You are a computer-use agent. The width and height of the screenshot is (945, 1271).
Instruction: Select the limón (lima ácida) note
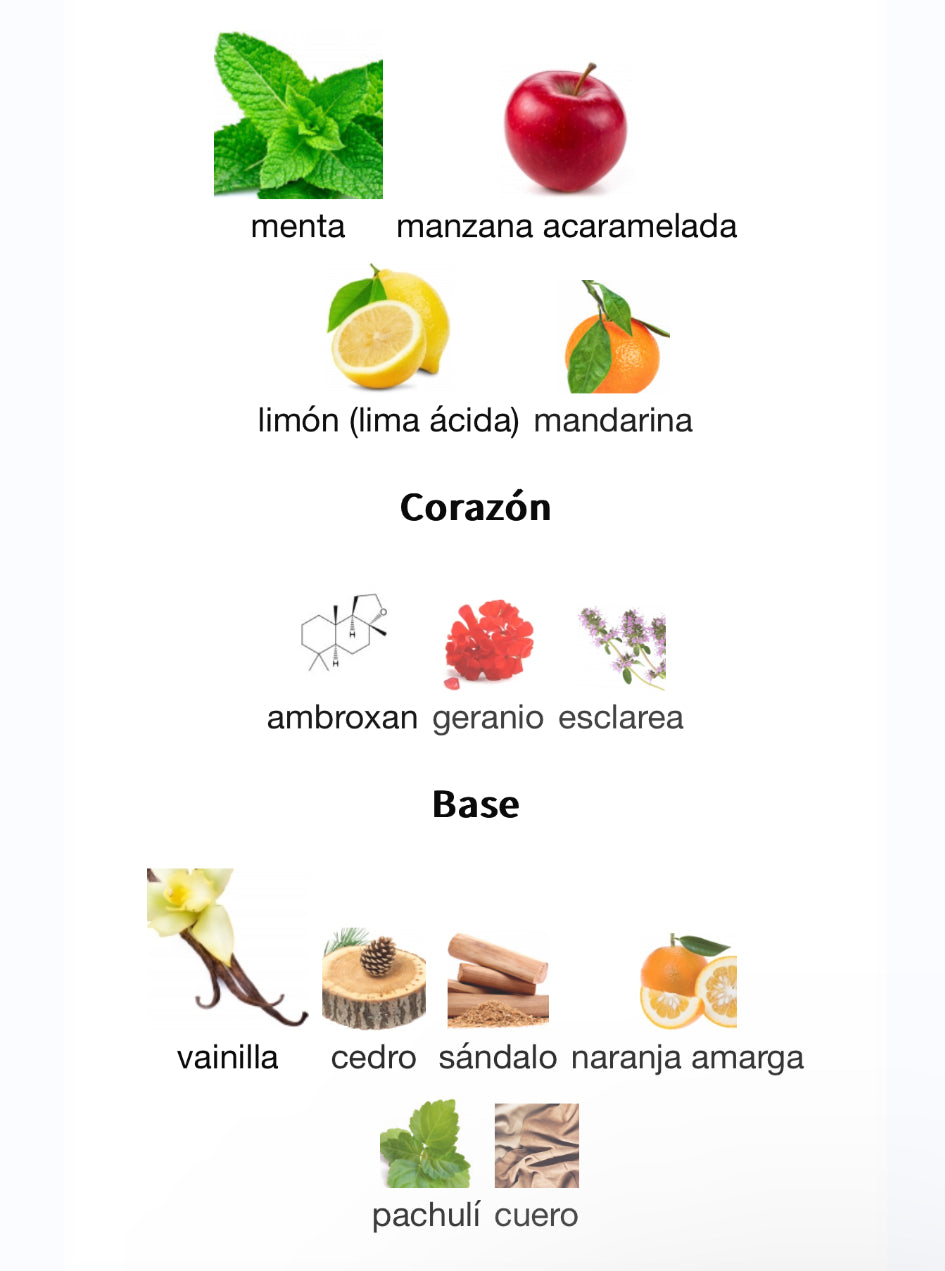tap(389, 329)
